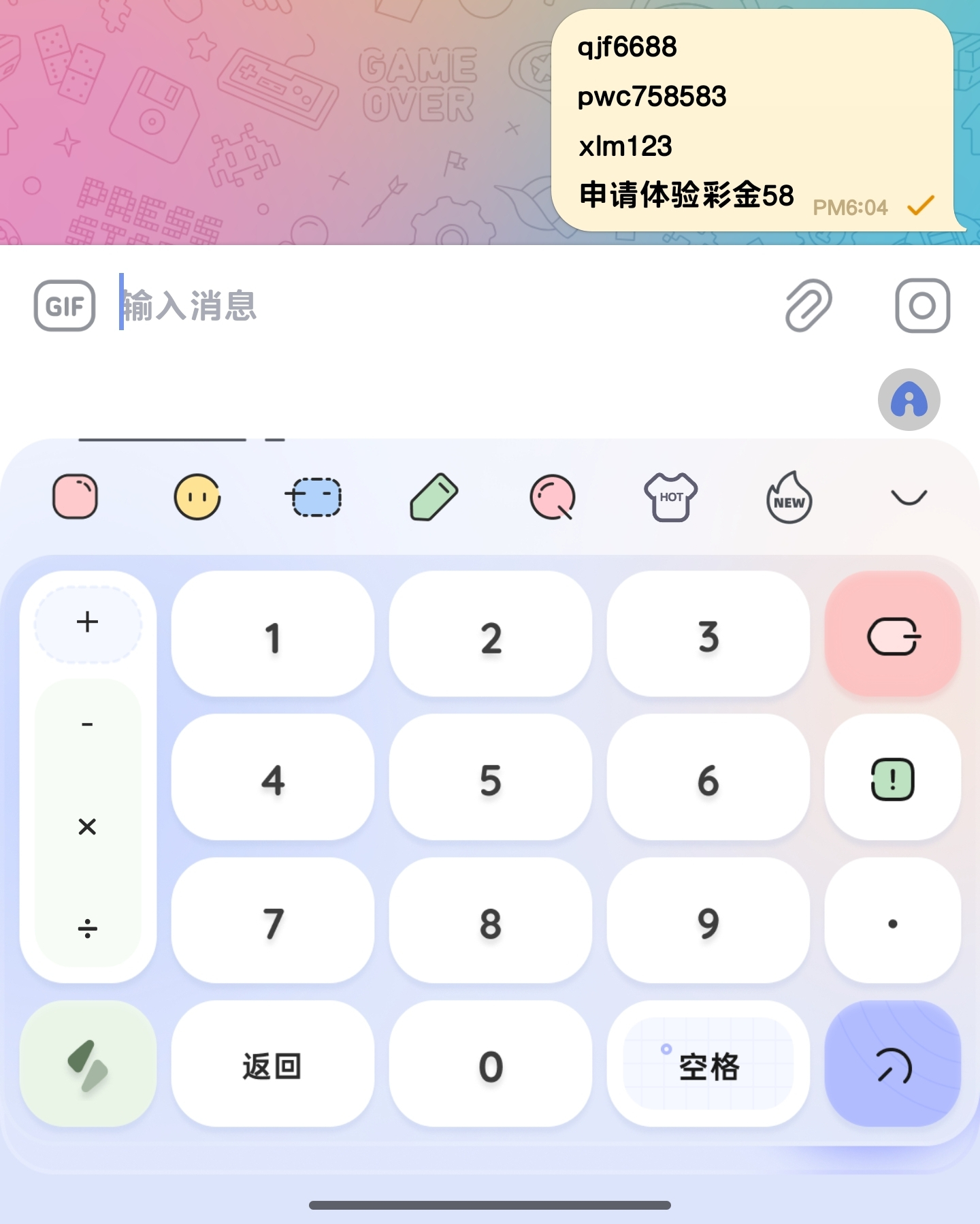Tap the purple enter key
The height and width of the screenshot is (1224, 980).
(x=892, y=1065)
